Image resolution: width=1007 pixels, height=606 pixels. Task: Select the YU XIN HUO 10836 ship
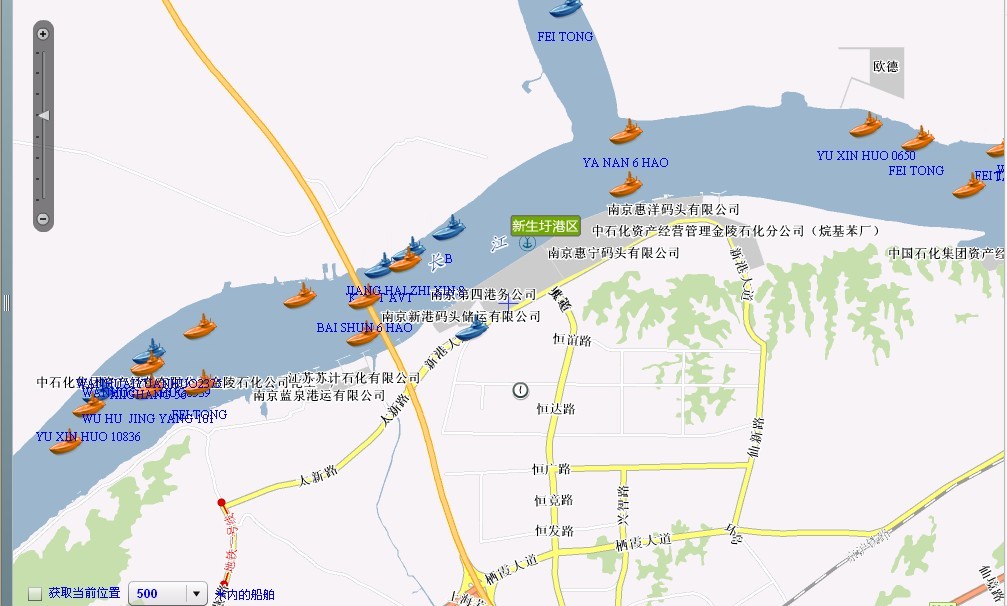pos(65,443)
